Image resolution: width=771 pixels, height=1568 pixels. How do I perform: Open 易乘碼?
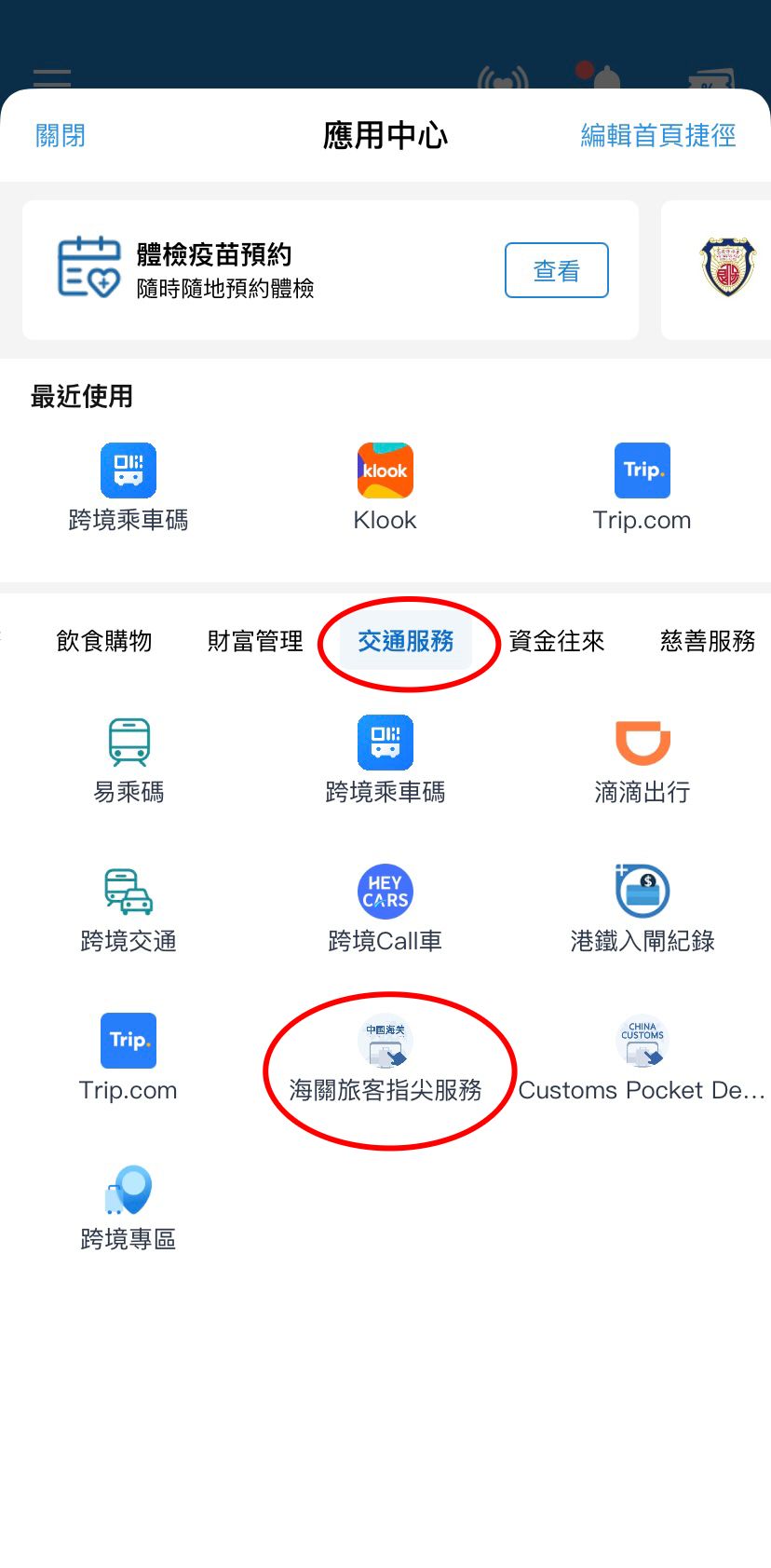click(128, 760)
